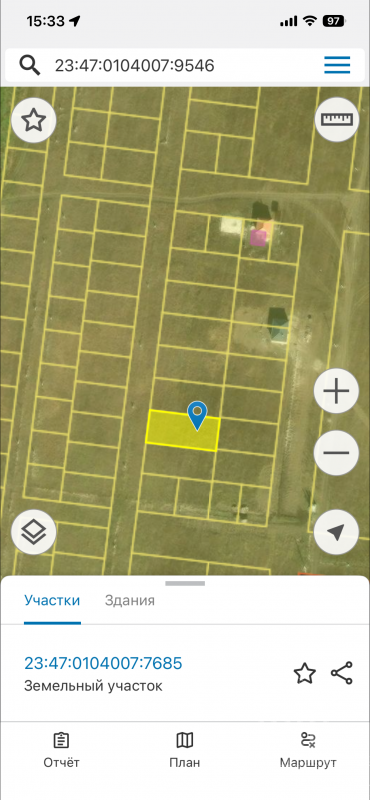
Task: Share the parcel 7685 info
Action: click(x=341, y=673)
